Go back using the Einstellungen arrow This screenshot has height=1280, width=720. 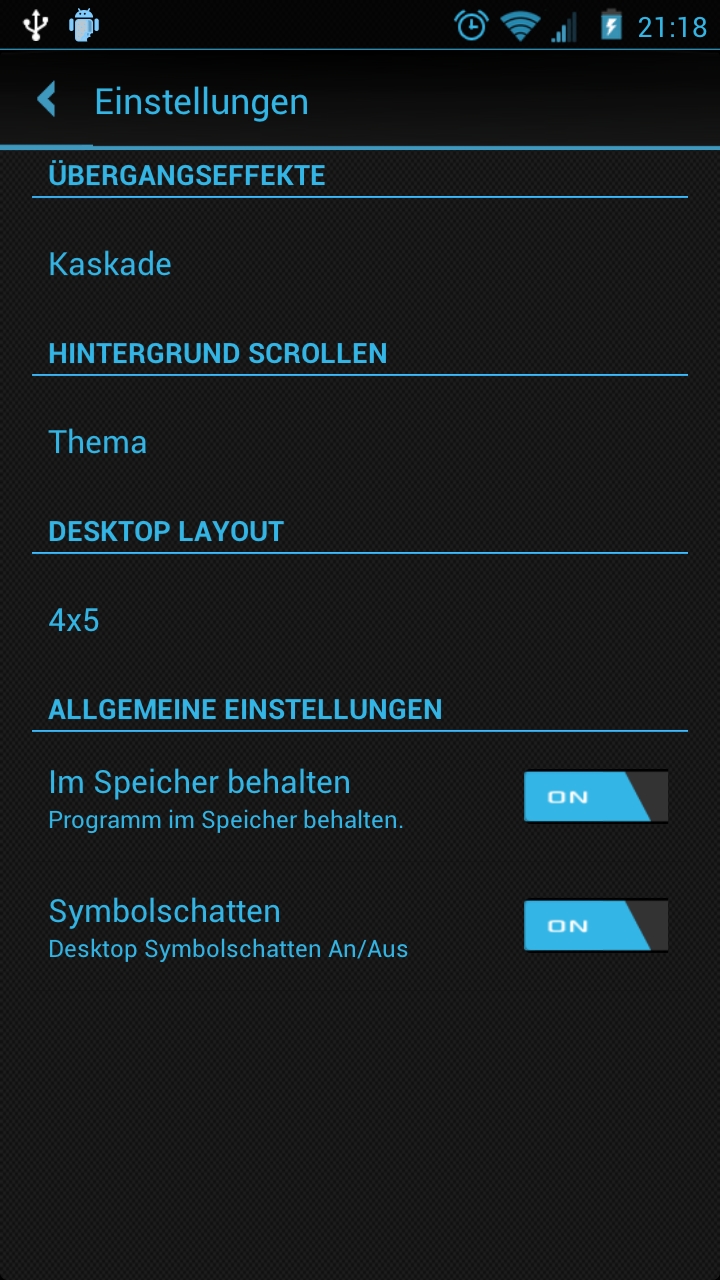coord(47,100)
